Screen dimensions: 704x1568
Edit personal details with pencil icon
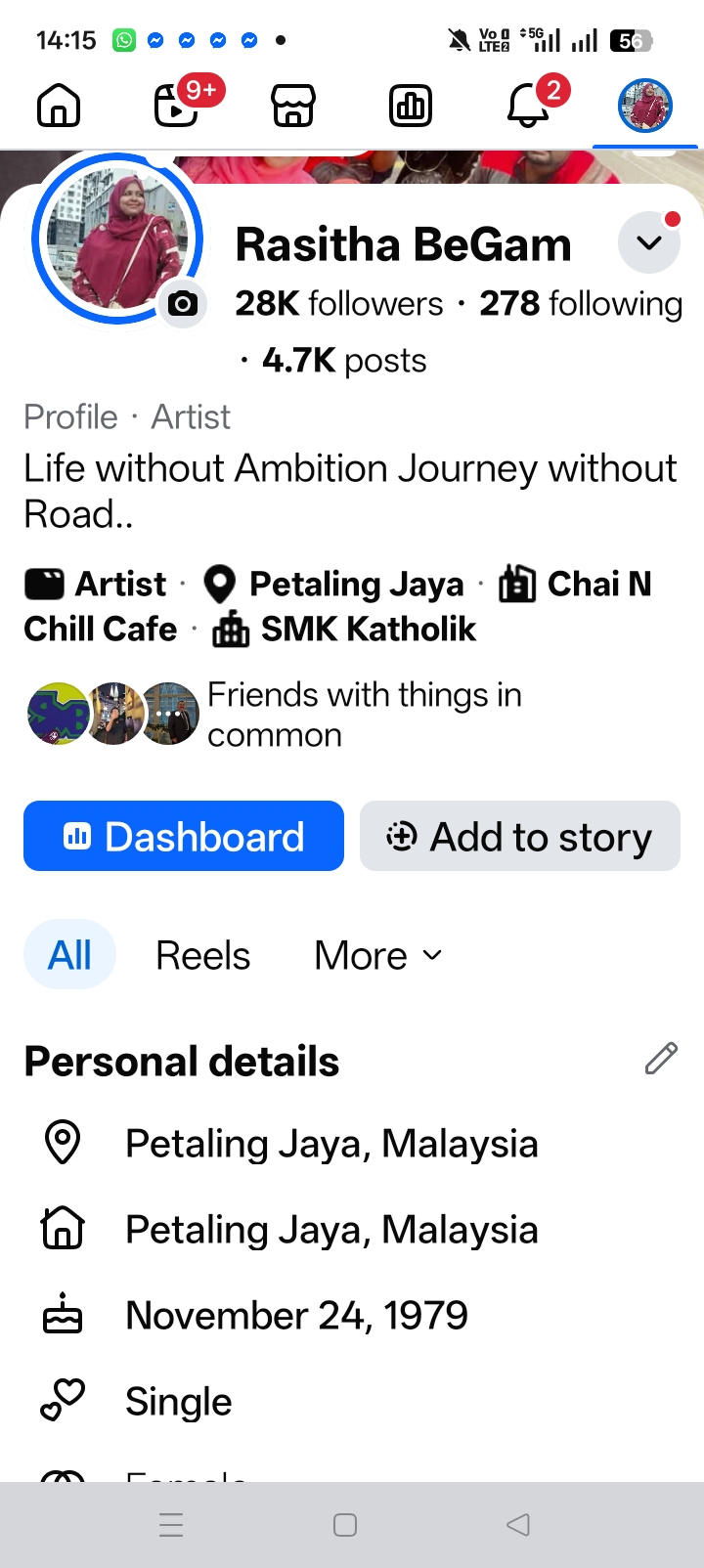[661, 1059]
